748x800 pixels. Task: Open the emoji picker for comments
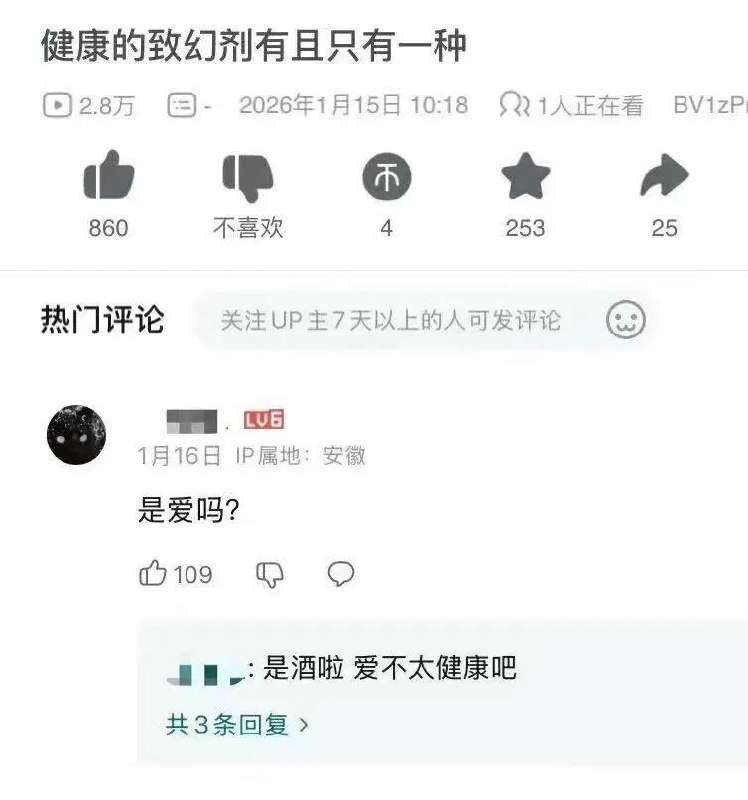click(x=626, y=321)
